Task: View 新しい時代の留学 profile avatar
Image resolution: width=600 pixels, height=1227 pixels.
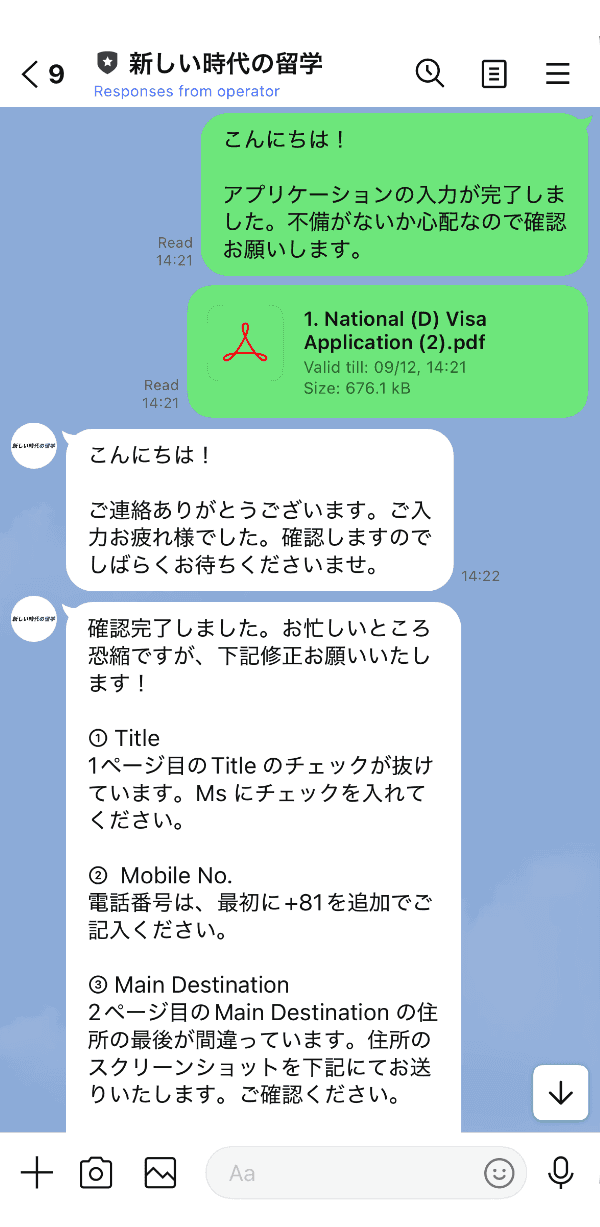Action: click(x=34, y=445)
